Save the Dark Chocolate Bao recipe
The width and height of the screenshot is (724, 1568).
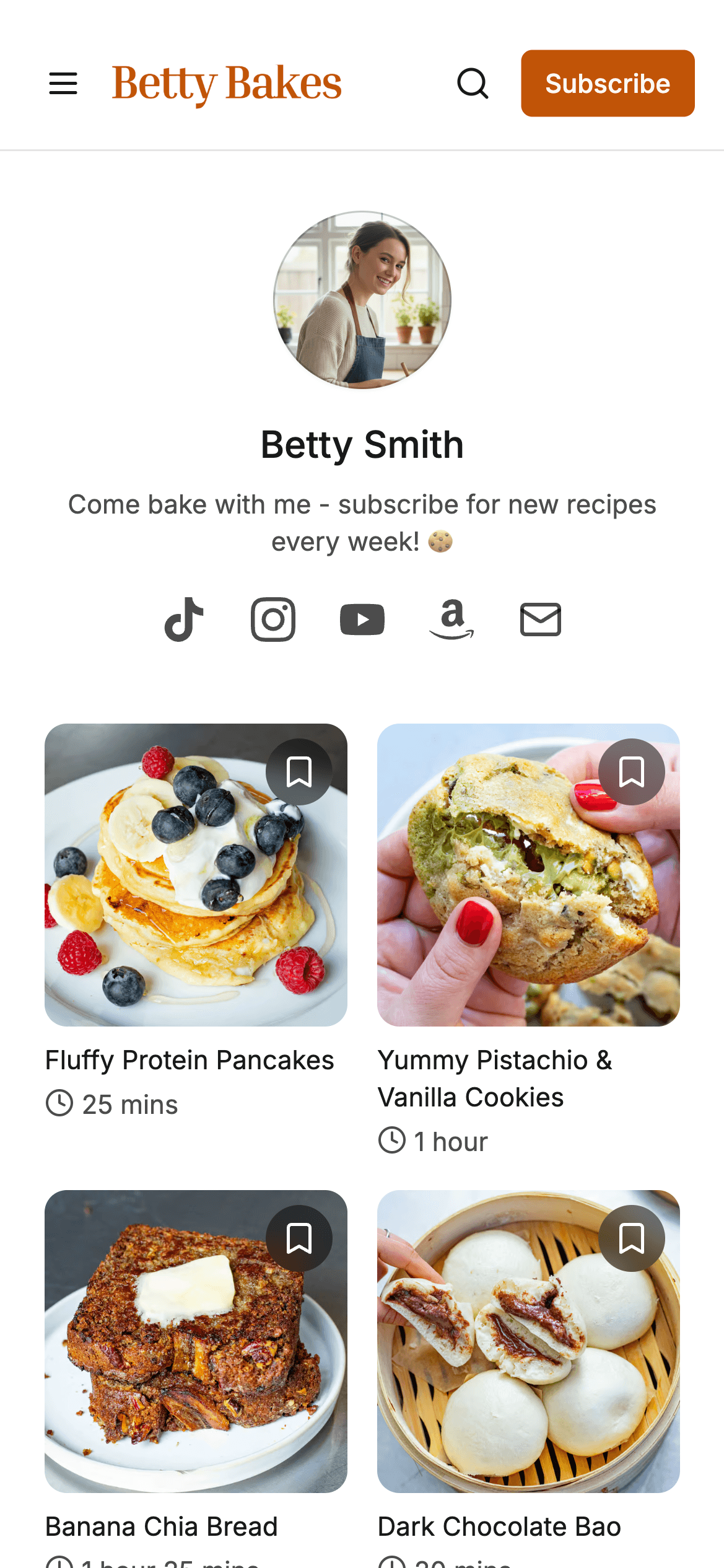tap(631, 1238)
